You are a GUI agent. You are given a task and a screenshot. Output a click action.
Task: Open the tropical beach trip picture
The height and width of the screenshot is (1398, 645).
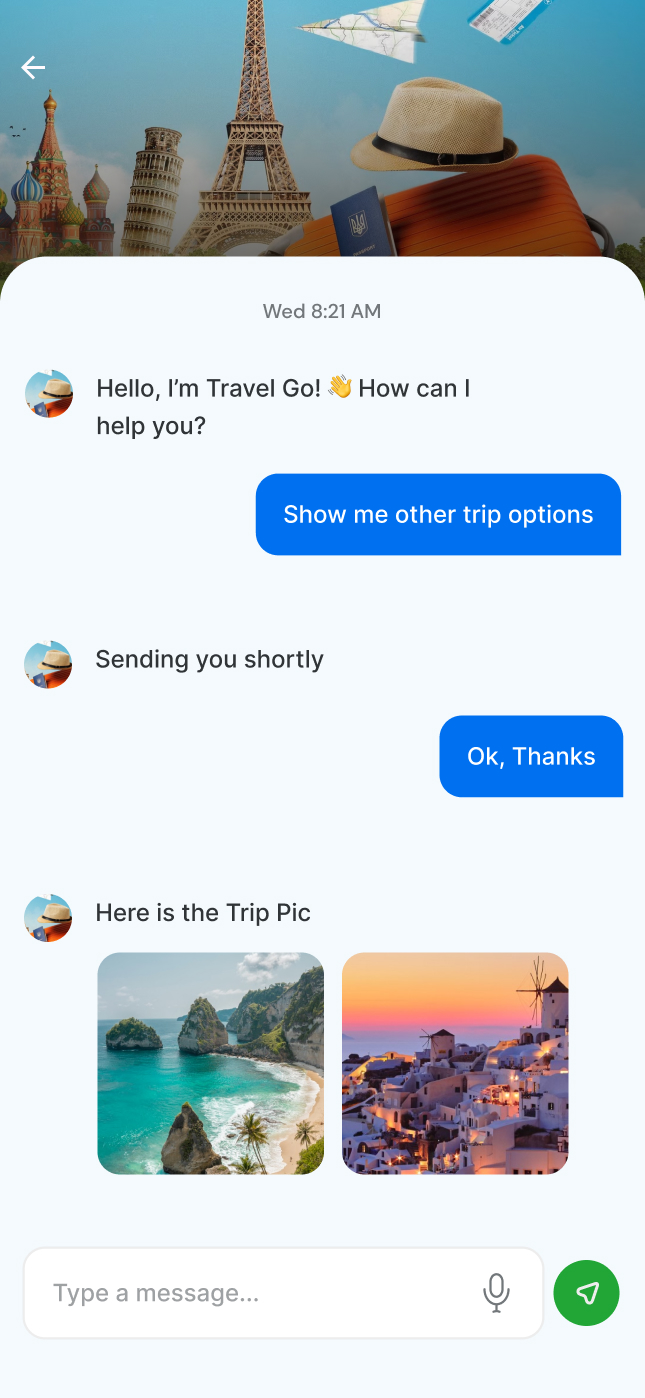(x=210, y=1063)
